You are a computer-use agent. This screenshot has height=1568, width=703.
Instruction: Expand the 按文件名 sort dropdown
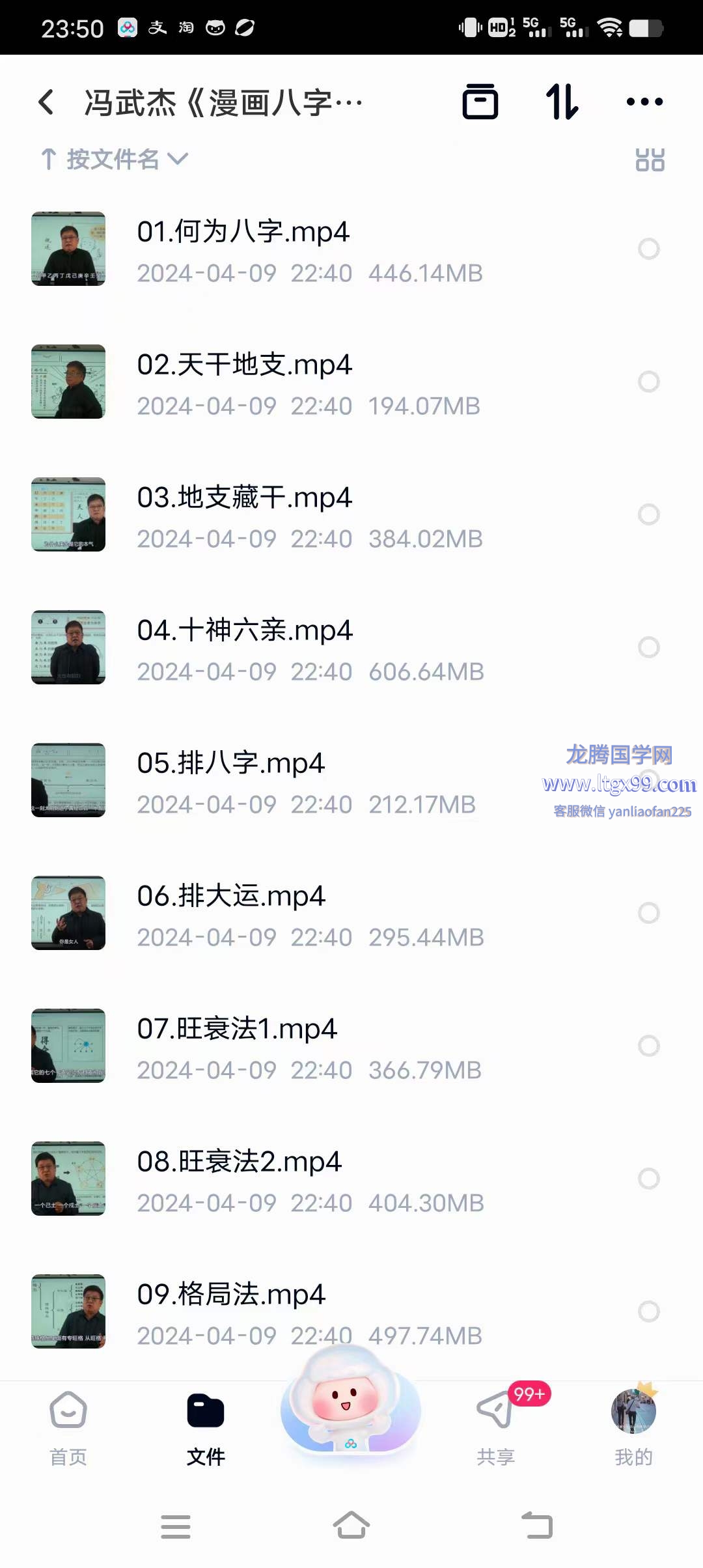(x=115, y=159)
